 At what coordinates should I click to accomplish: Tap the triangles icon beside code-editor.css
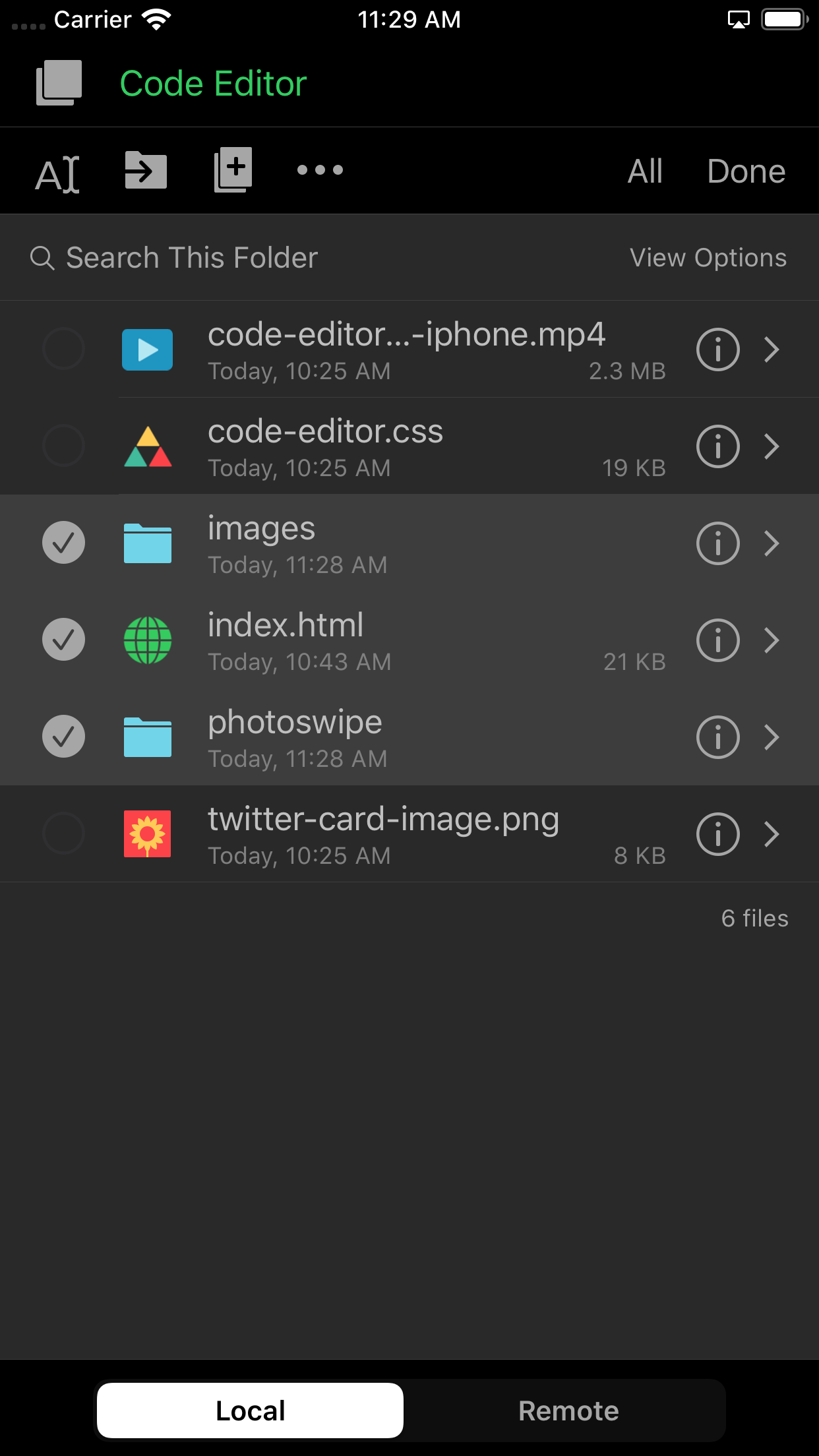[x=147, y=446]
